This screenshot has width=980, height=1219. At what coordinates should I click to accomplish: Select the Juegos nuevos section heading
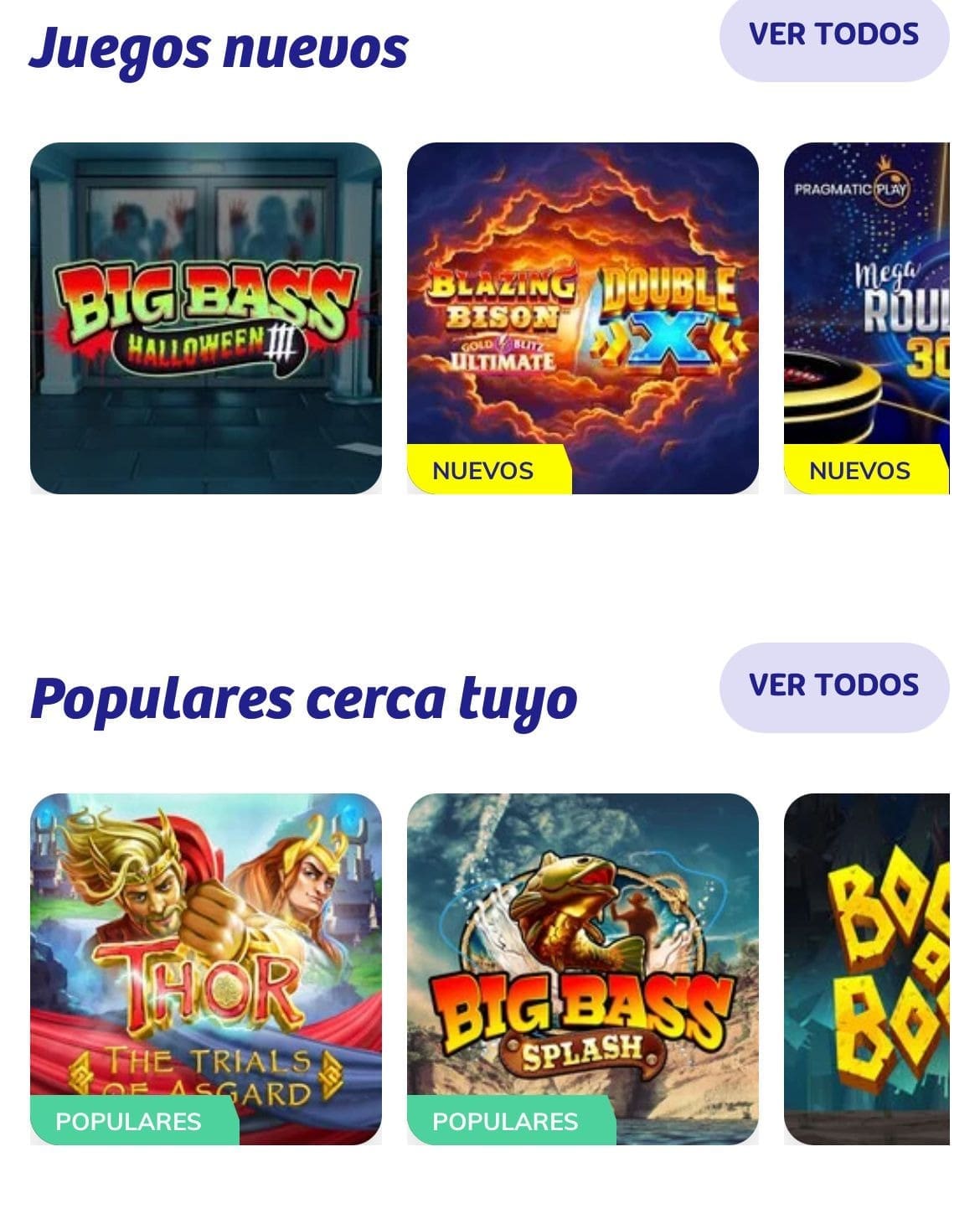click(x=218, y=49)
